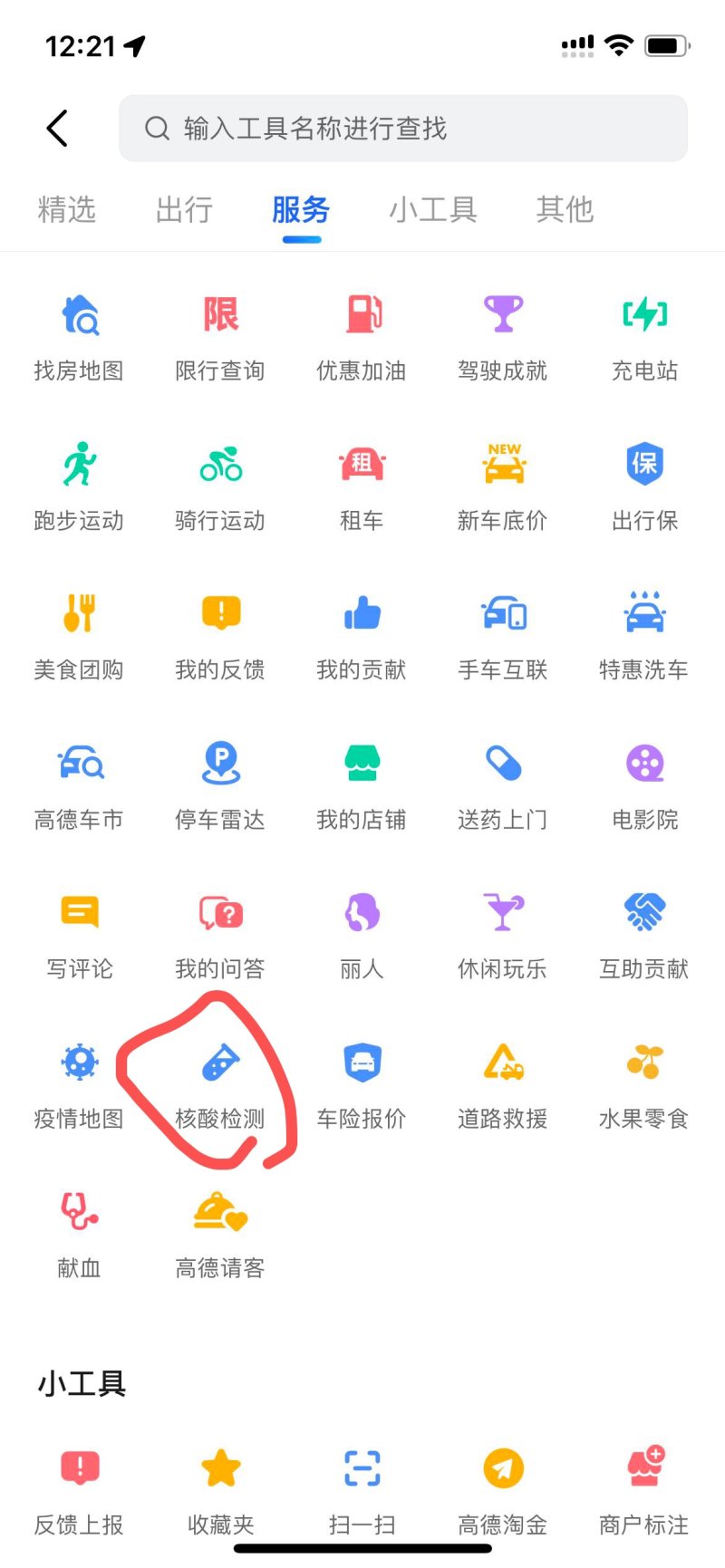This screenshot has width=725, height=1568.
Task: Open 道路救援
Action: [503, 1083]
